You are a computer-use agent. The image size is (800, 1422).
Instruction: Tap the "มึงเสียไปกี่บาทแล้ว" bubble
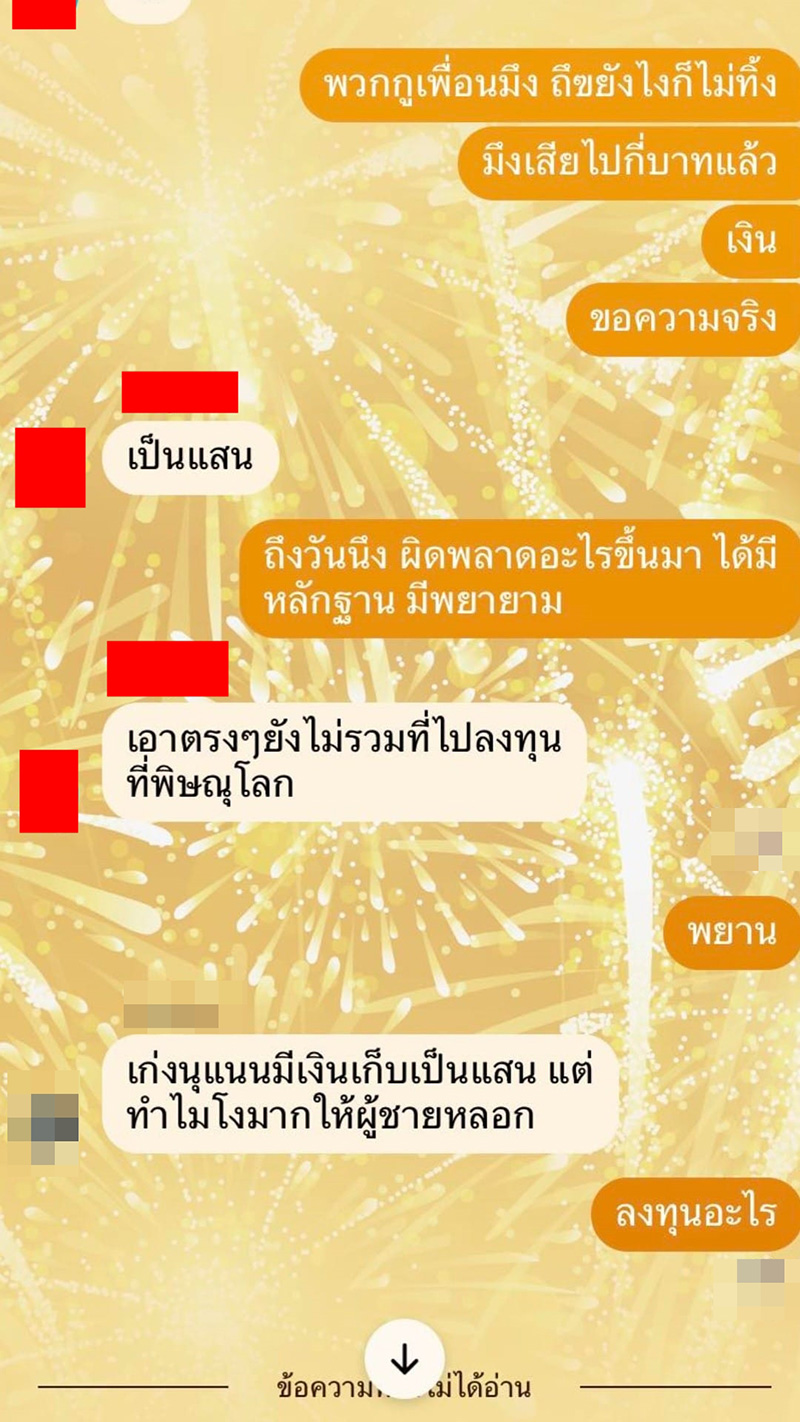pos(626,163)
